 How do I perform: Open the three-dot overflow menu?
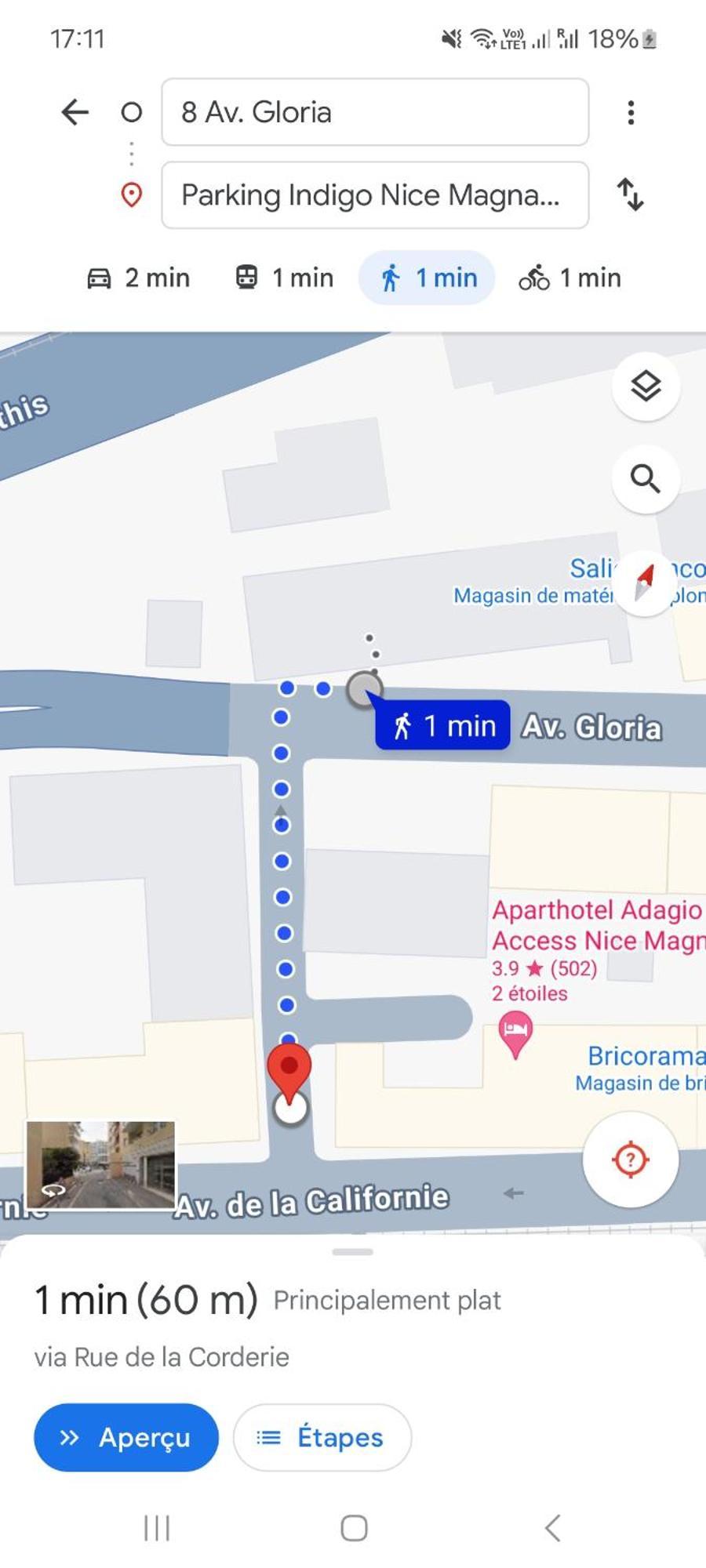[631, 113]
